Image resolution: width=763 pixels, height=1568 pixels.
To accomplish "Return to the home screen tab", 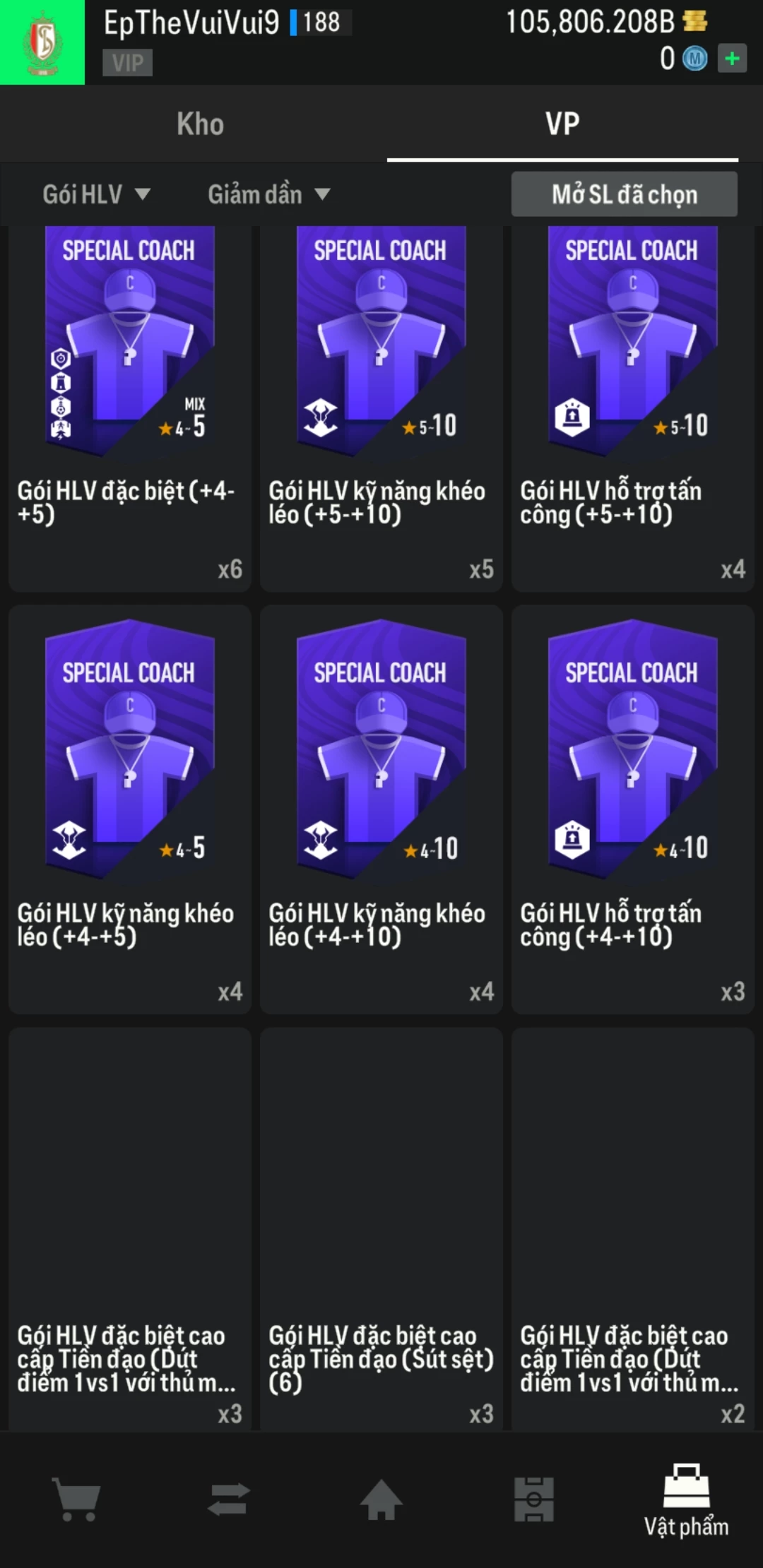I will [x=381, y=1499].
